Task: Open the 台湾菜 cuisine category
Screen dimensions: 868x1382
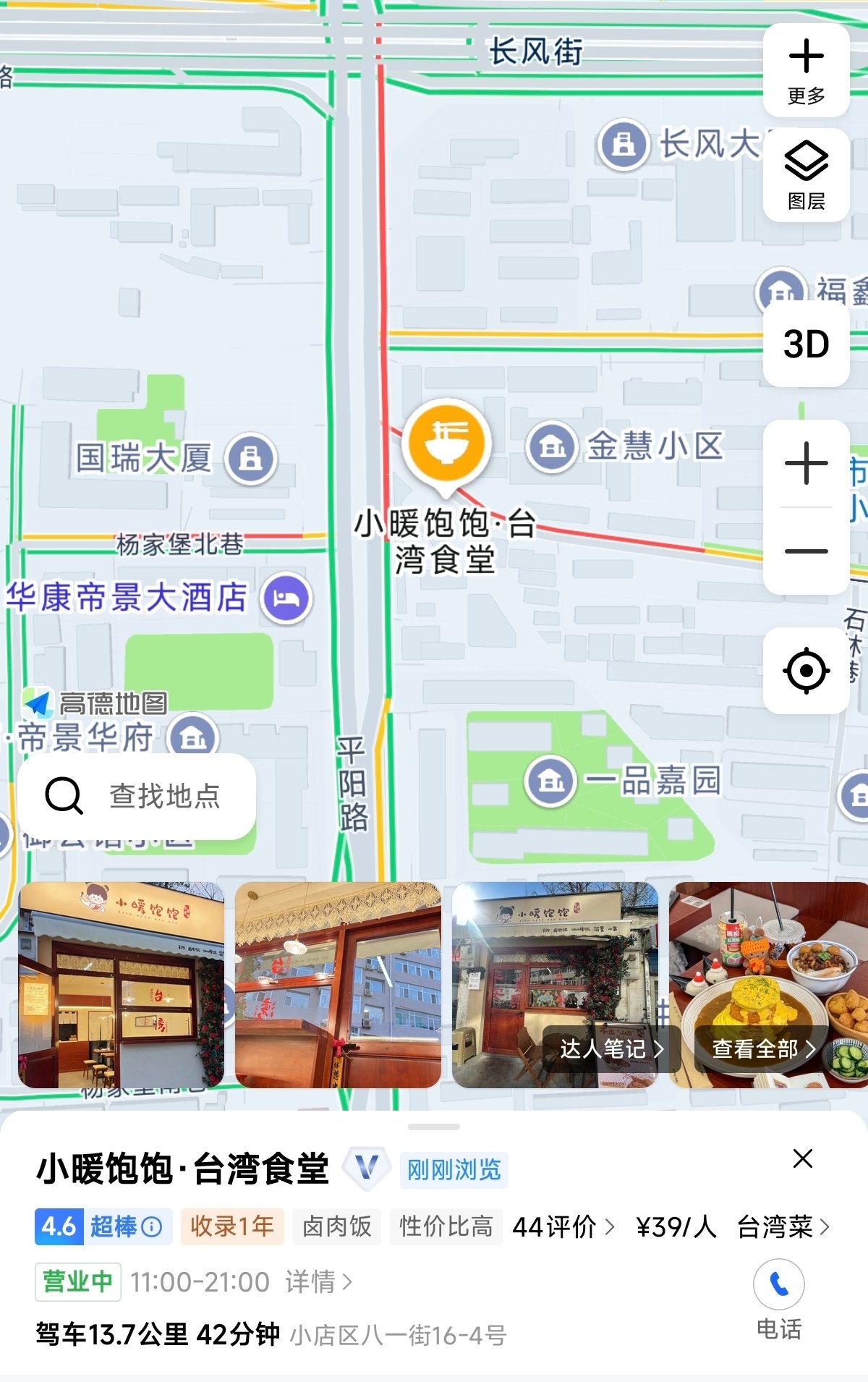Action: point(783,1226)
